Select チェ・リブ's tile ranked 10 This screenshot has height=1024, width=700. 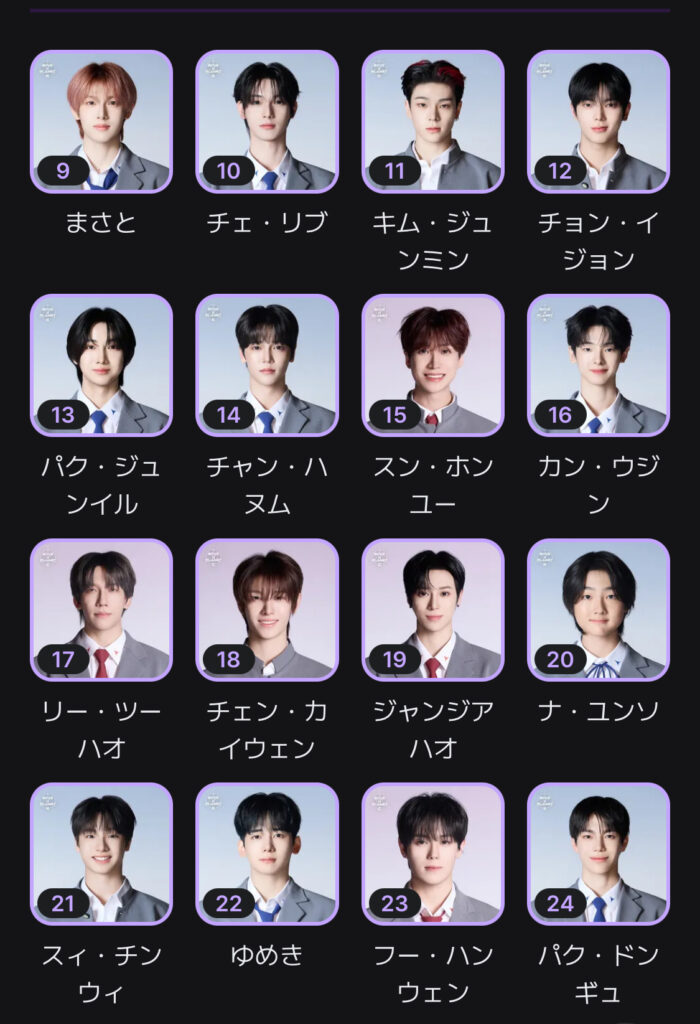[267, 121]
